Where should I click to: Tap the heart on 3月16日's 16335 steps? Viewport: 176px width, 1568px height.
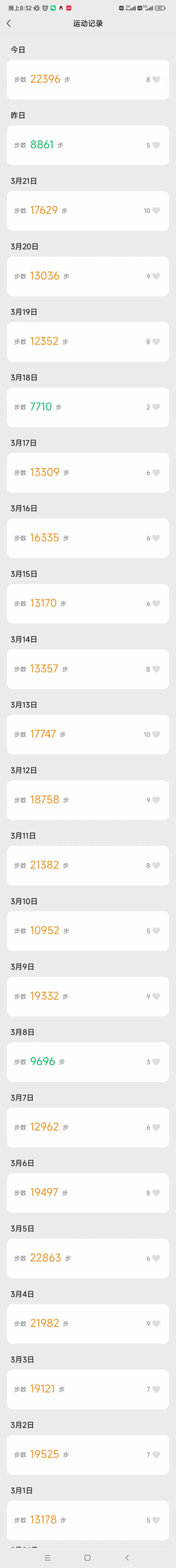[x=156, y=538]
